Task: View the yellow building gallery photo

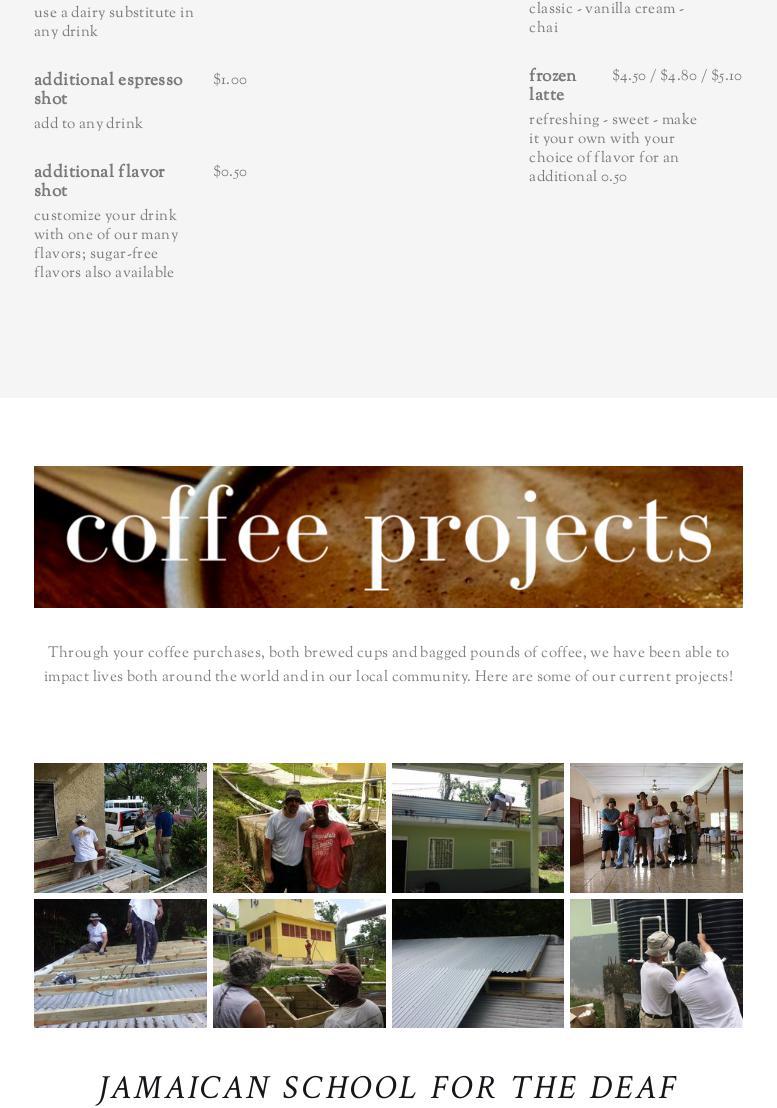Action: [299, 963]
